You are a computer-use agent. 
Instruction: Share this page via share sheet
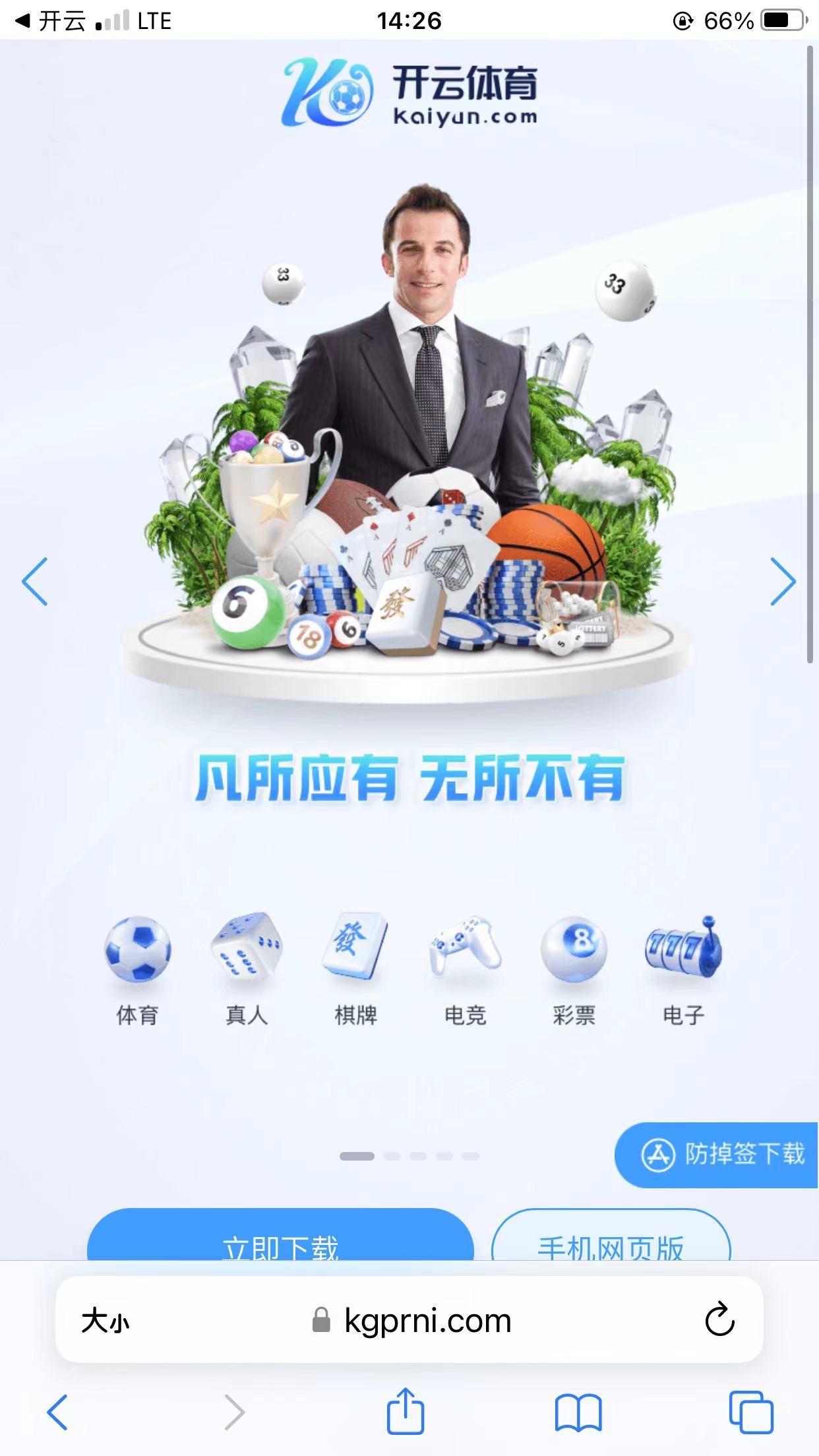pos(405,1411)
